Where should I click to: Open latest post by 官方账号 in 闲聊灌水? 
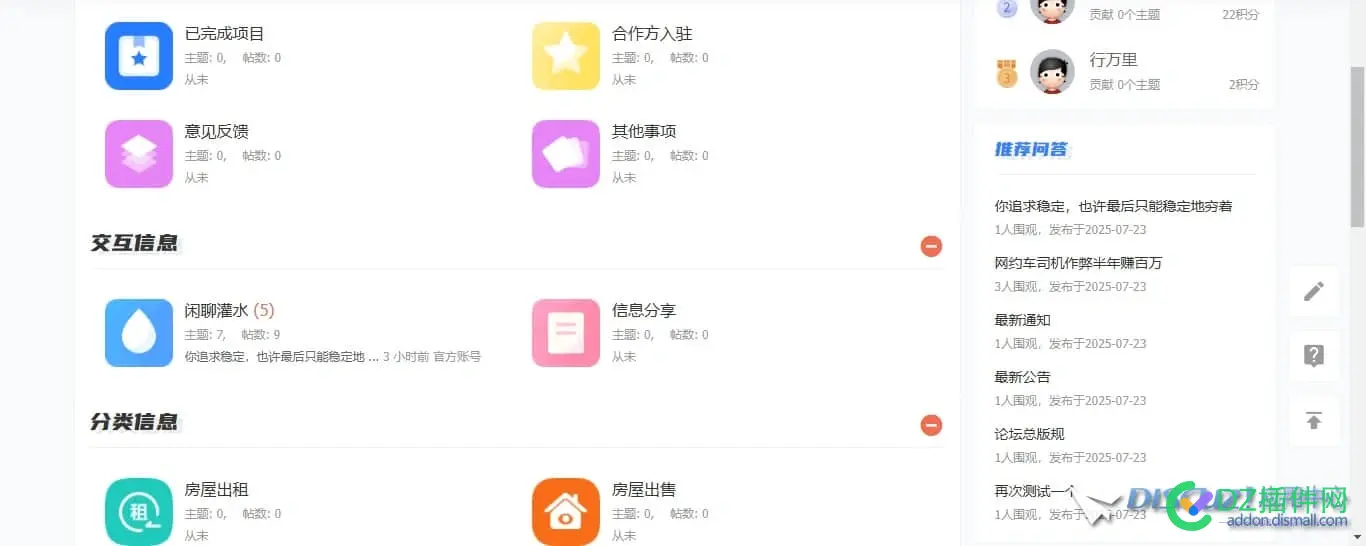coord(281,356)
